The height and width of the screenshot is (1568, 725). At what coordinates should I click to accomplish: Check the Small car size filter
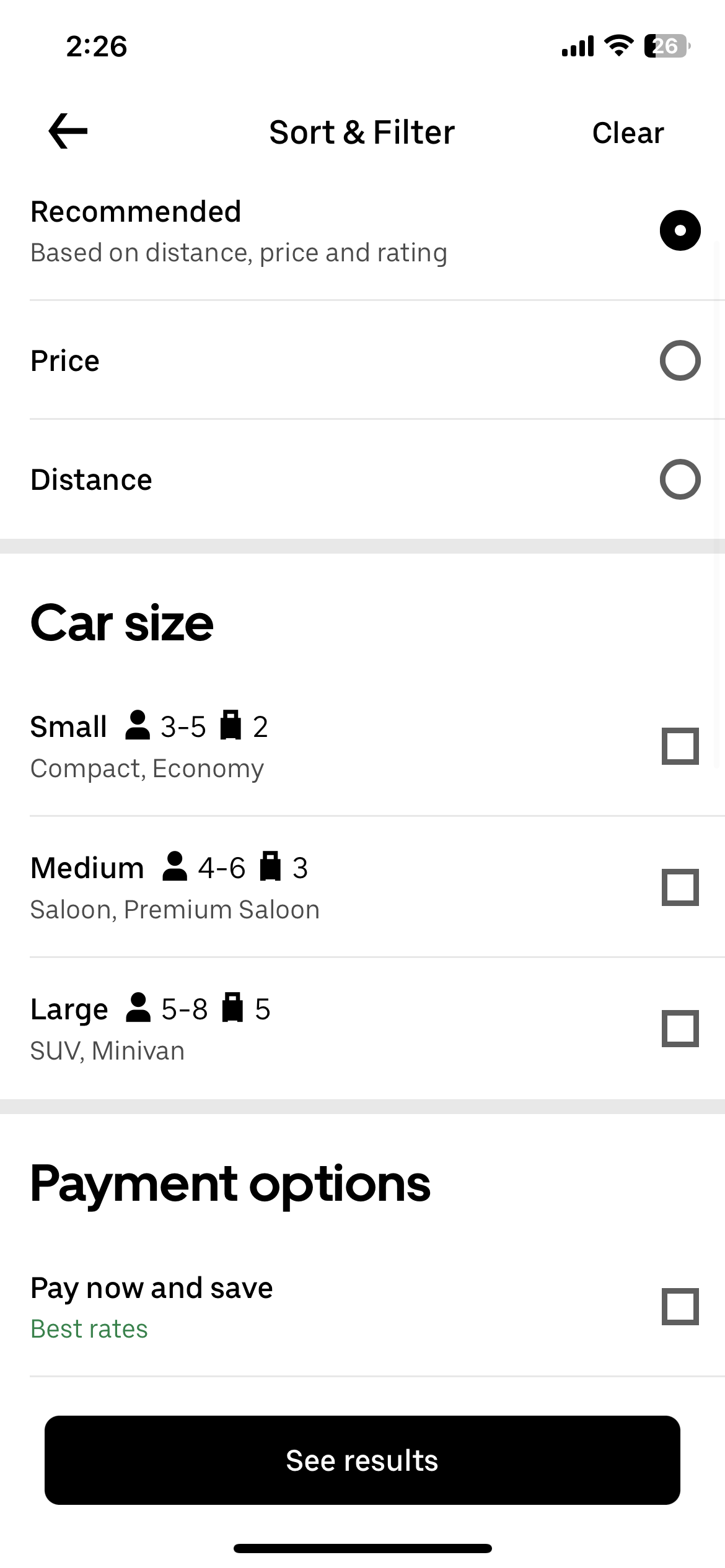(x=680, y=746)
